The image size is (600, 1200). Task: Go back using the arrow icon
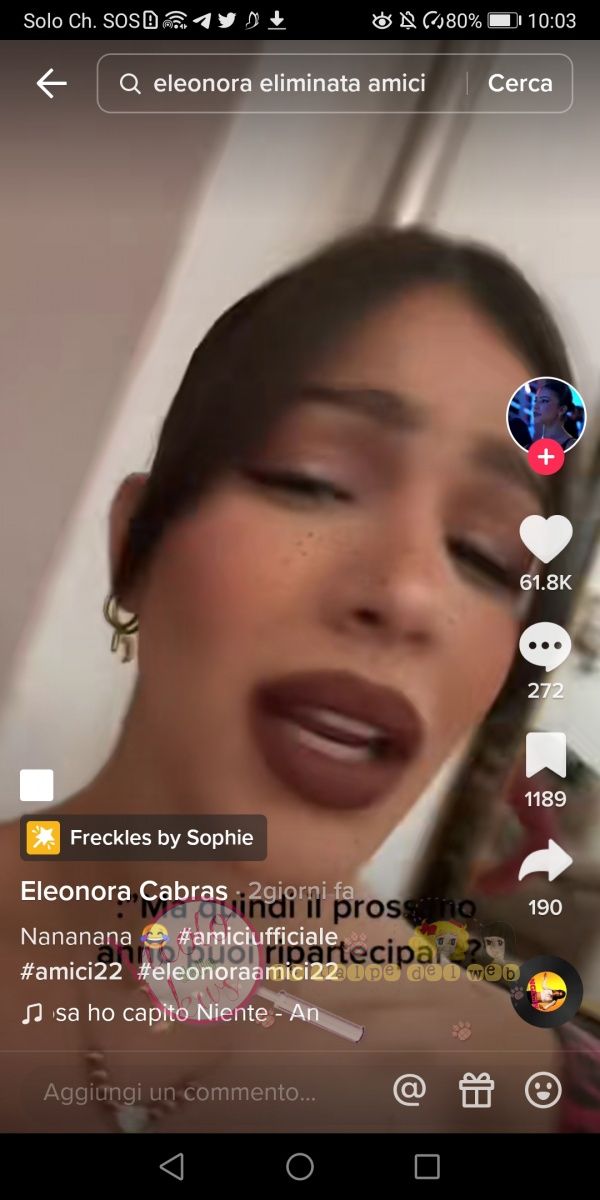pos(51,84)
